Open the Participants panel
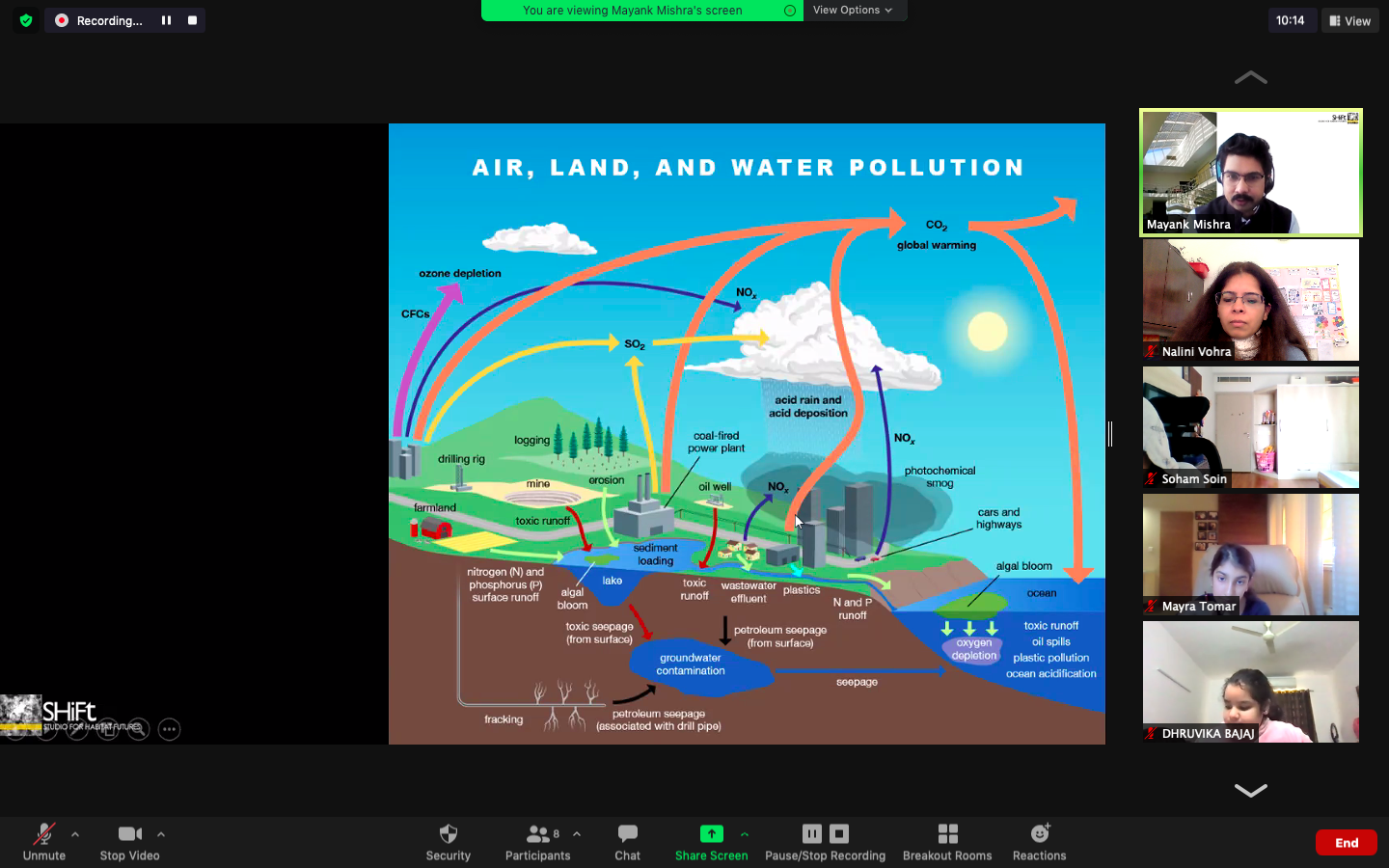Image resolution: width=1389 pixels, height=868 pixels. click(x=537, y=840)
